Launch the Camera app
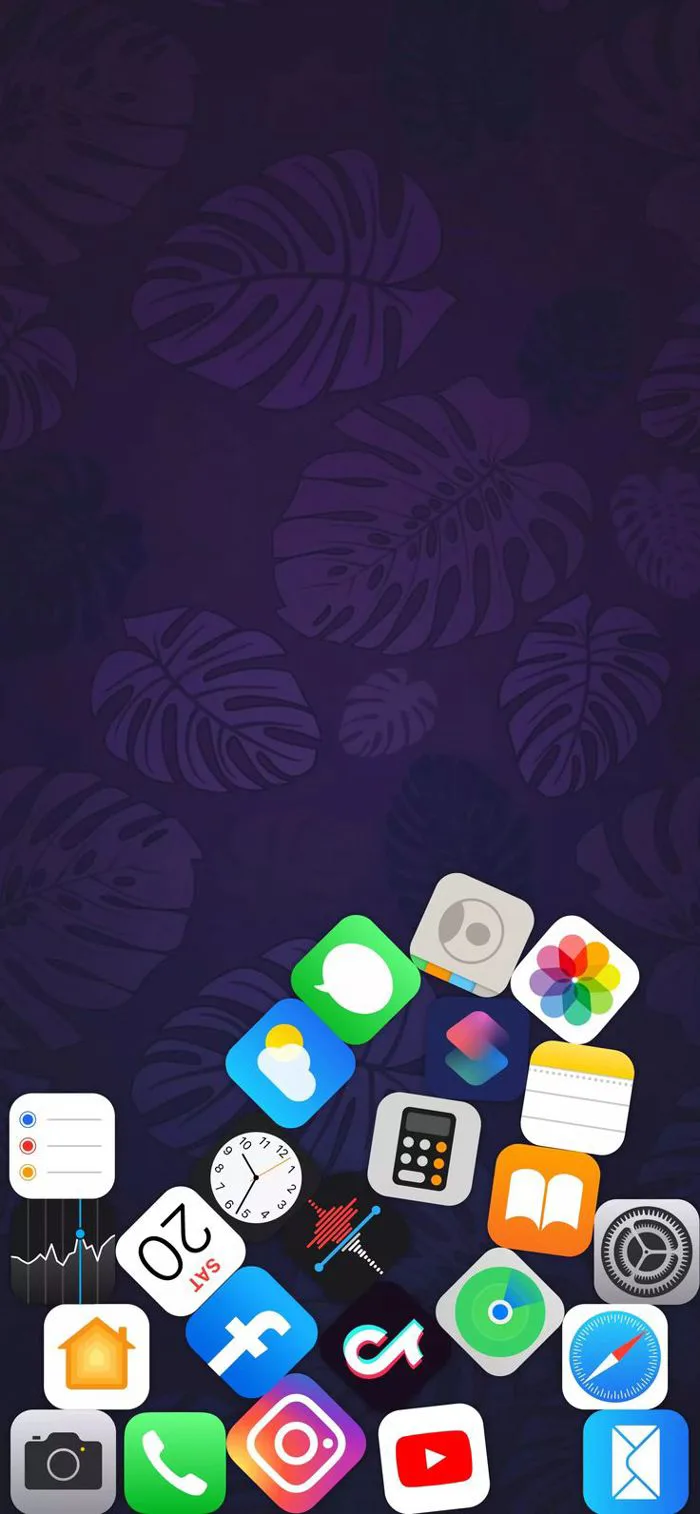The width and height of the screenshot is (700, 1514). click(x=63, y=1462)
